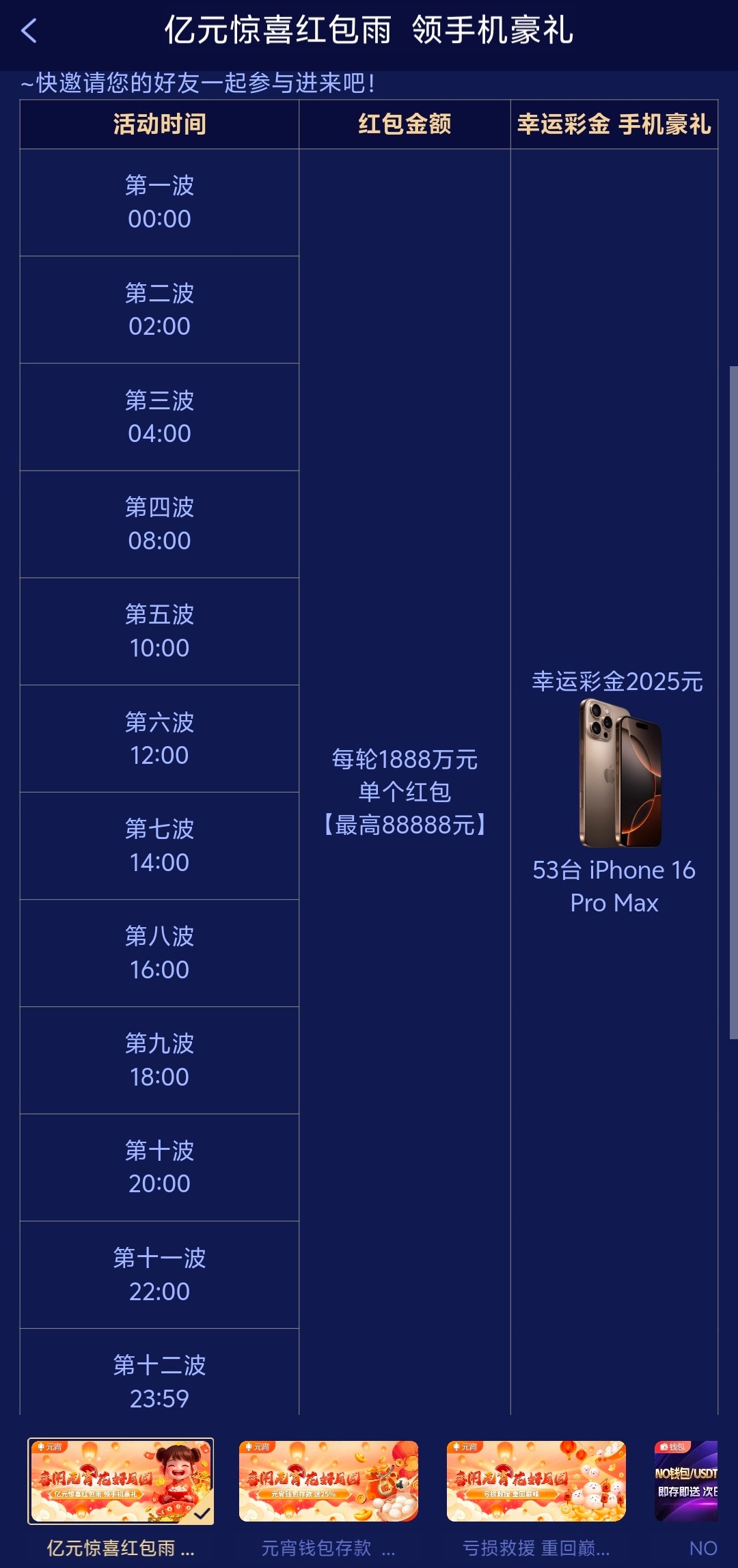The height and width of the screenshot is (1568, 738).
Task: Select the 亿元惊喜红包雨 promotion thumbnail
Action: point(121,1481)
